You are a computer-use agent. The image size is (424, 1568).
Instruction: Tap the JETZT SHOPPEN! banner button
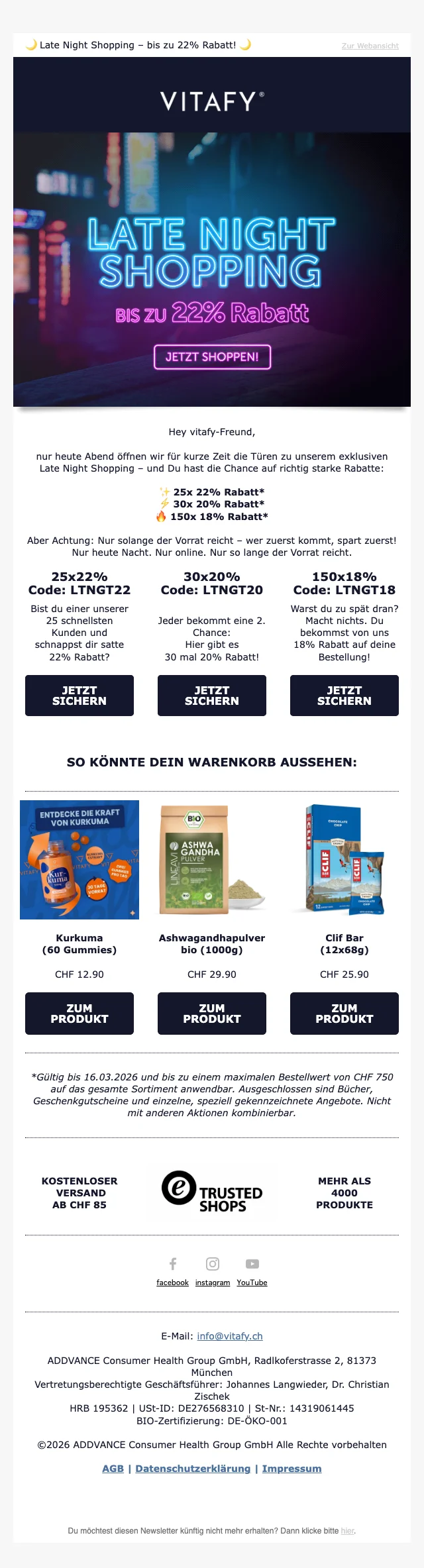point(212,356)
